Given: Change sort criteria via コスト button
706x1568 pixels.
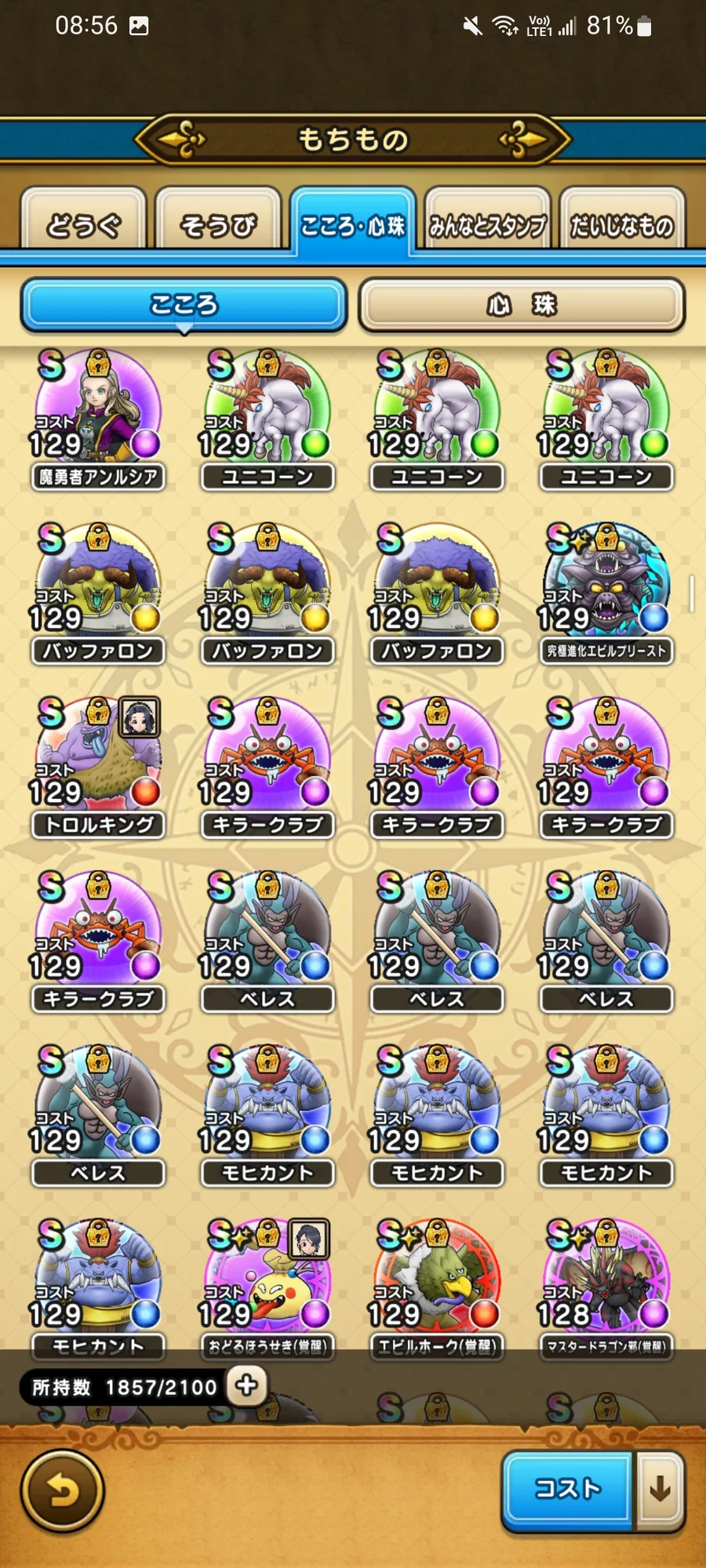Looking at the screenshot, I should pos(567,1487).
